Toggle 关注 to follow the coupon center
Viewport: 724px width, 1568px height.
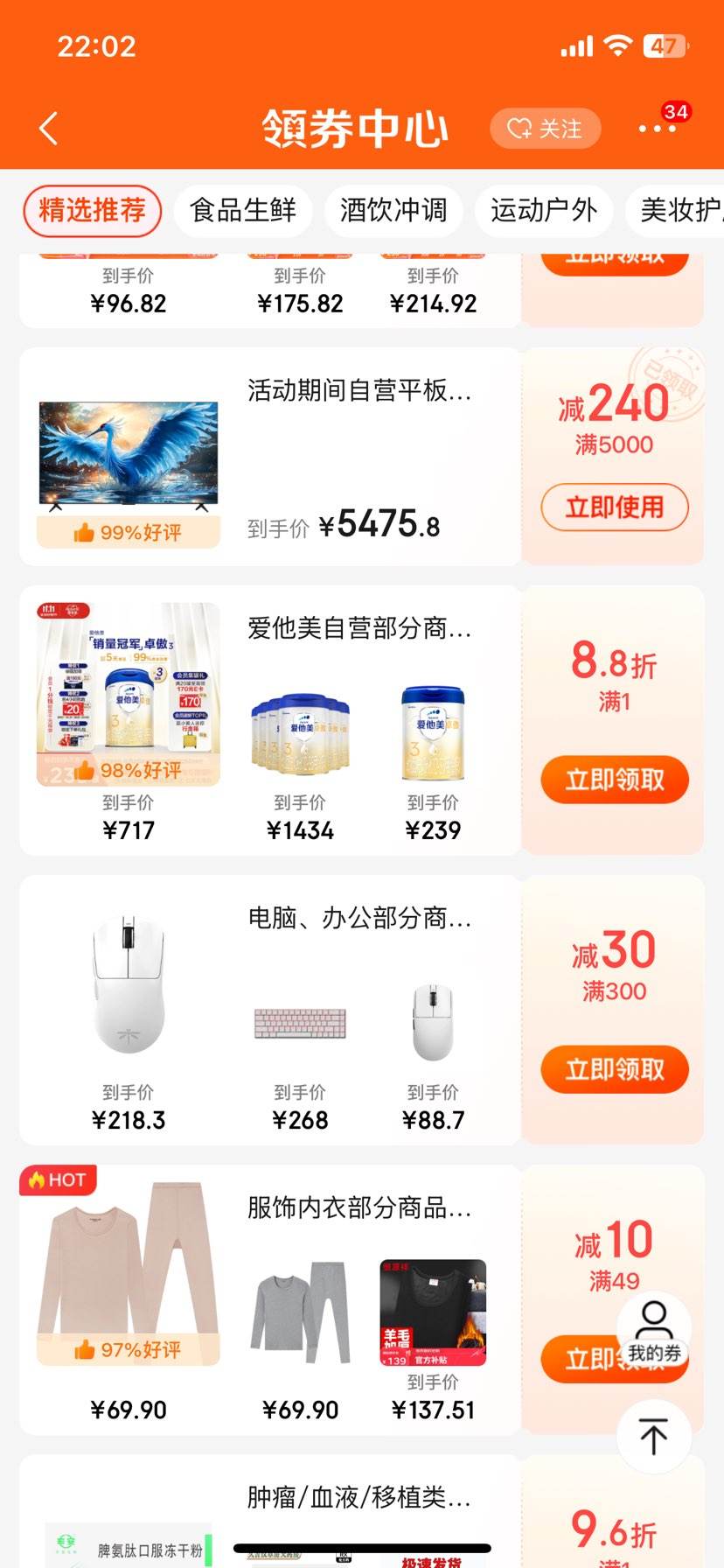[545, 128]
